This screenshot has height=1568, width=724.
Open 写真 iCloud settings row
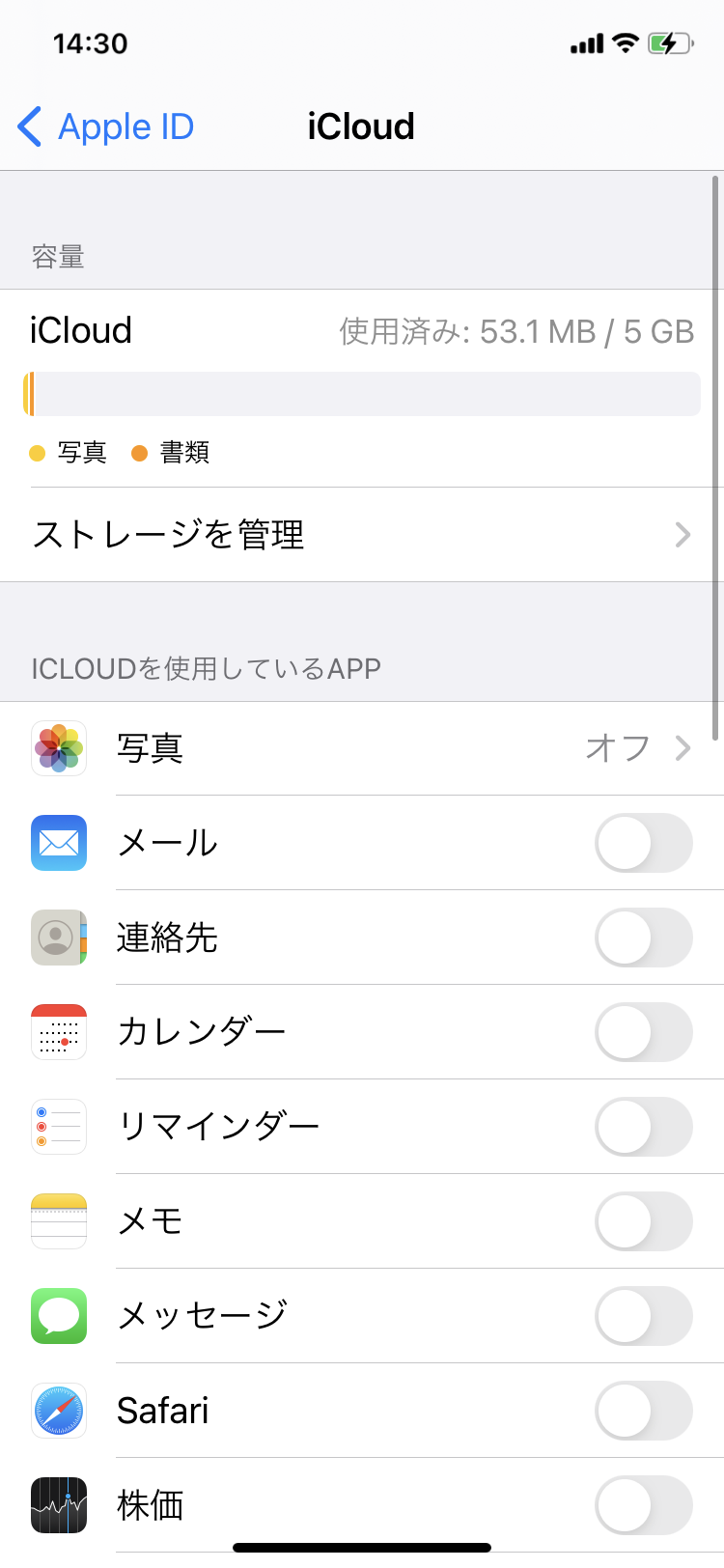(362, 748)
